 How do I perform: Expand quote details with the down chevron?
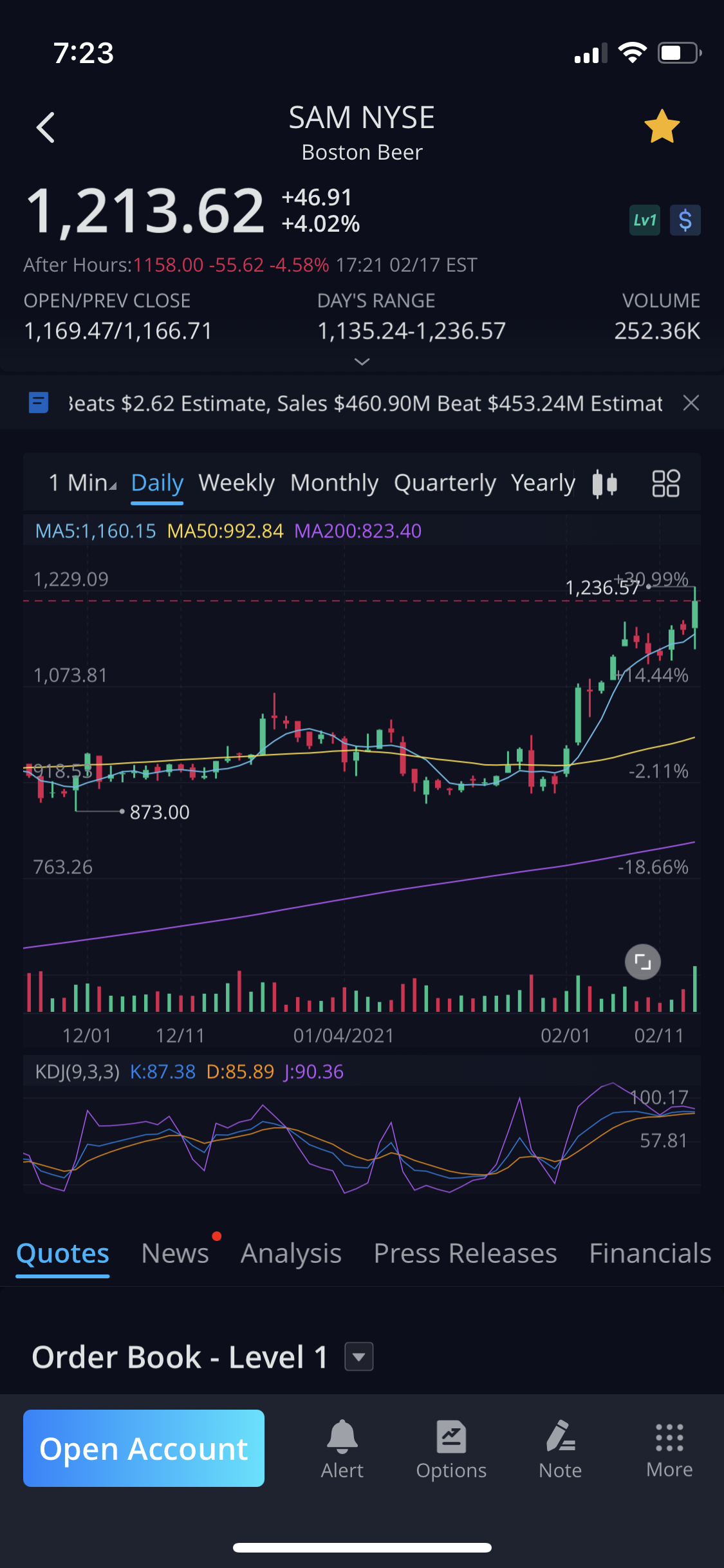coord(362,362)
